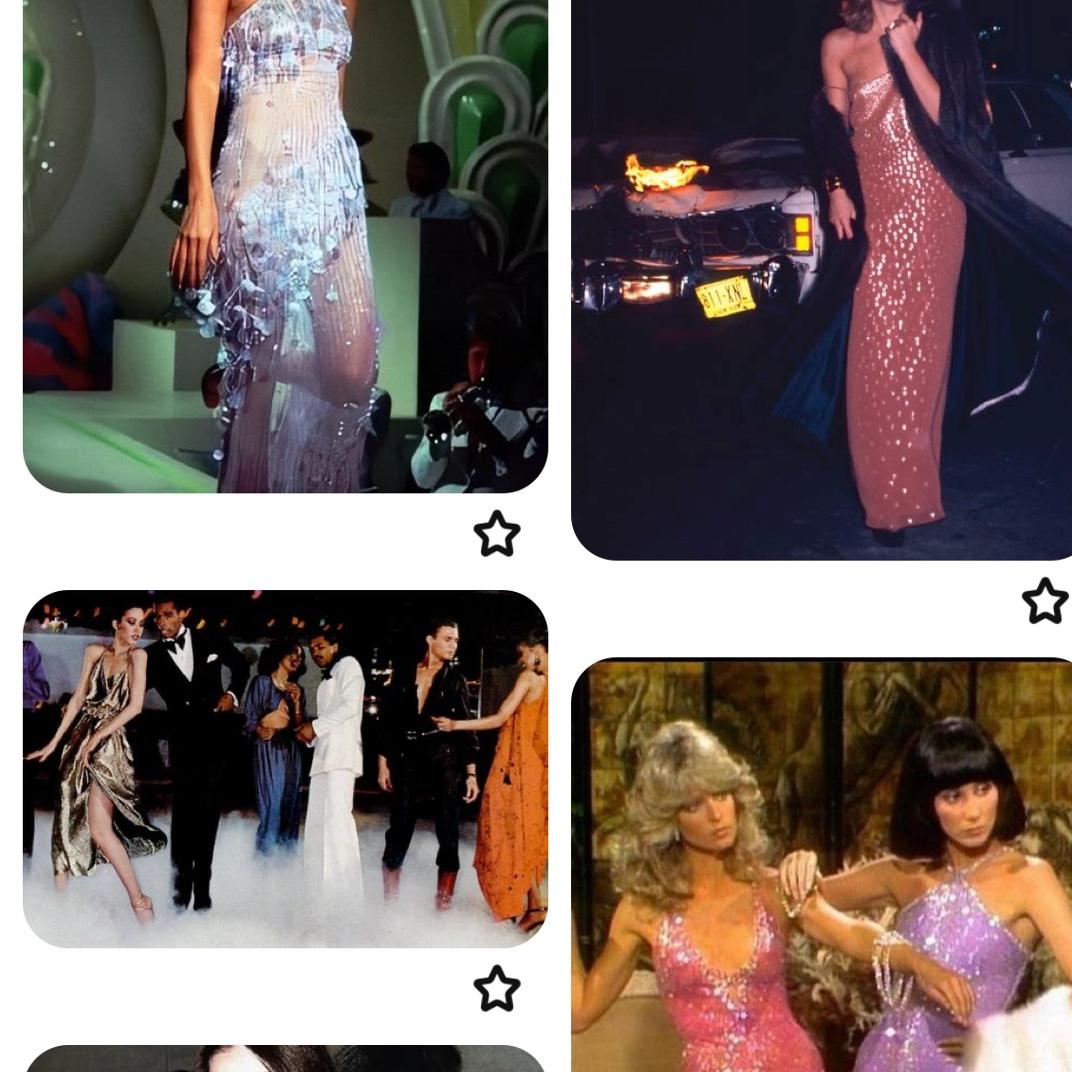
Task: Open the pink and purple sequin dresses image
Action: (820, 865)
